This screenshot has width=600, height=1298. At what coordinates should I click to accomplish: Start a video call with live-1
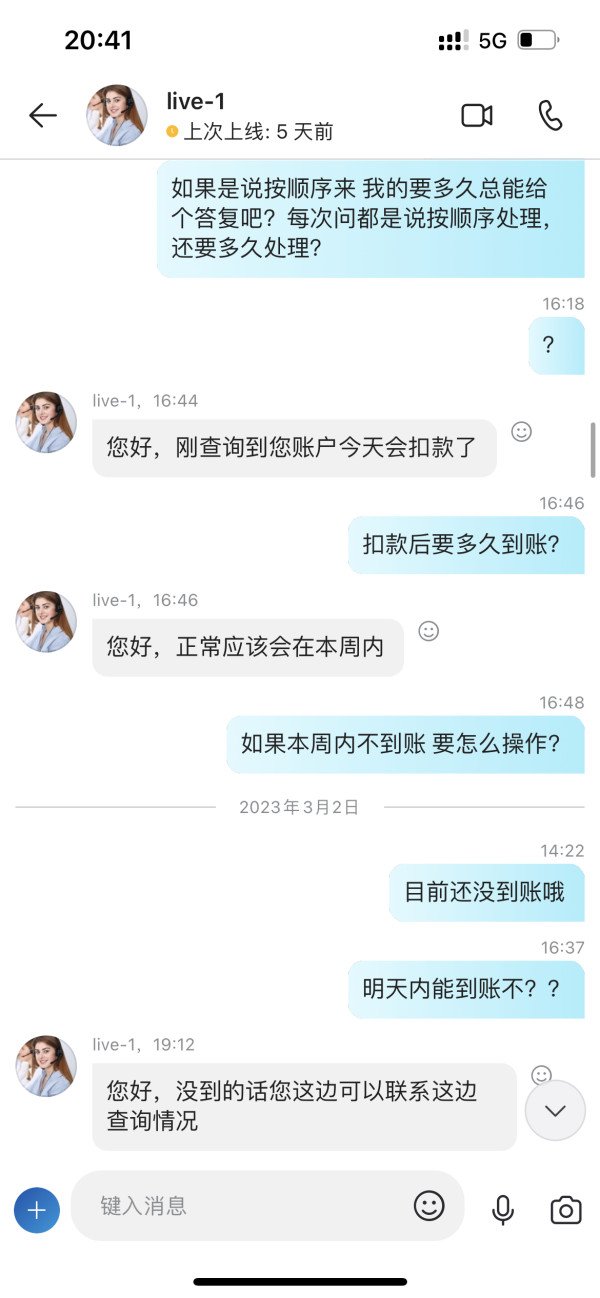pyautogui.click(x=477, y=116)
